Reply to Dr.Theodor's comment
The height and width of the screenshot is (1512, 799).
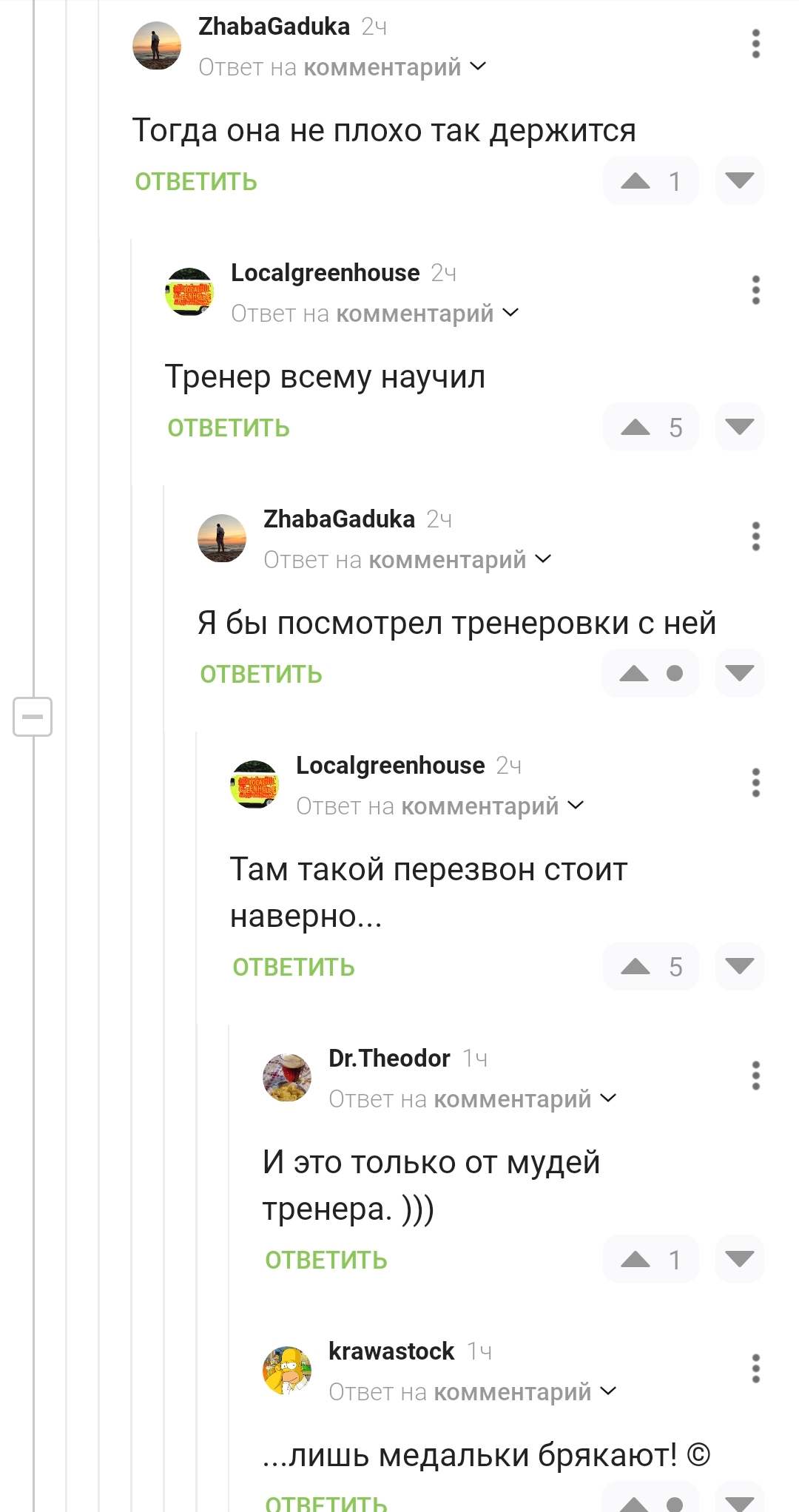(326, 1260)
